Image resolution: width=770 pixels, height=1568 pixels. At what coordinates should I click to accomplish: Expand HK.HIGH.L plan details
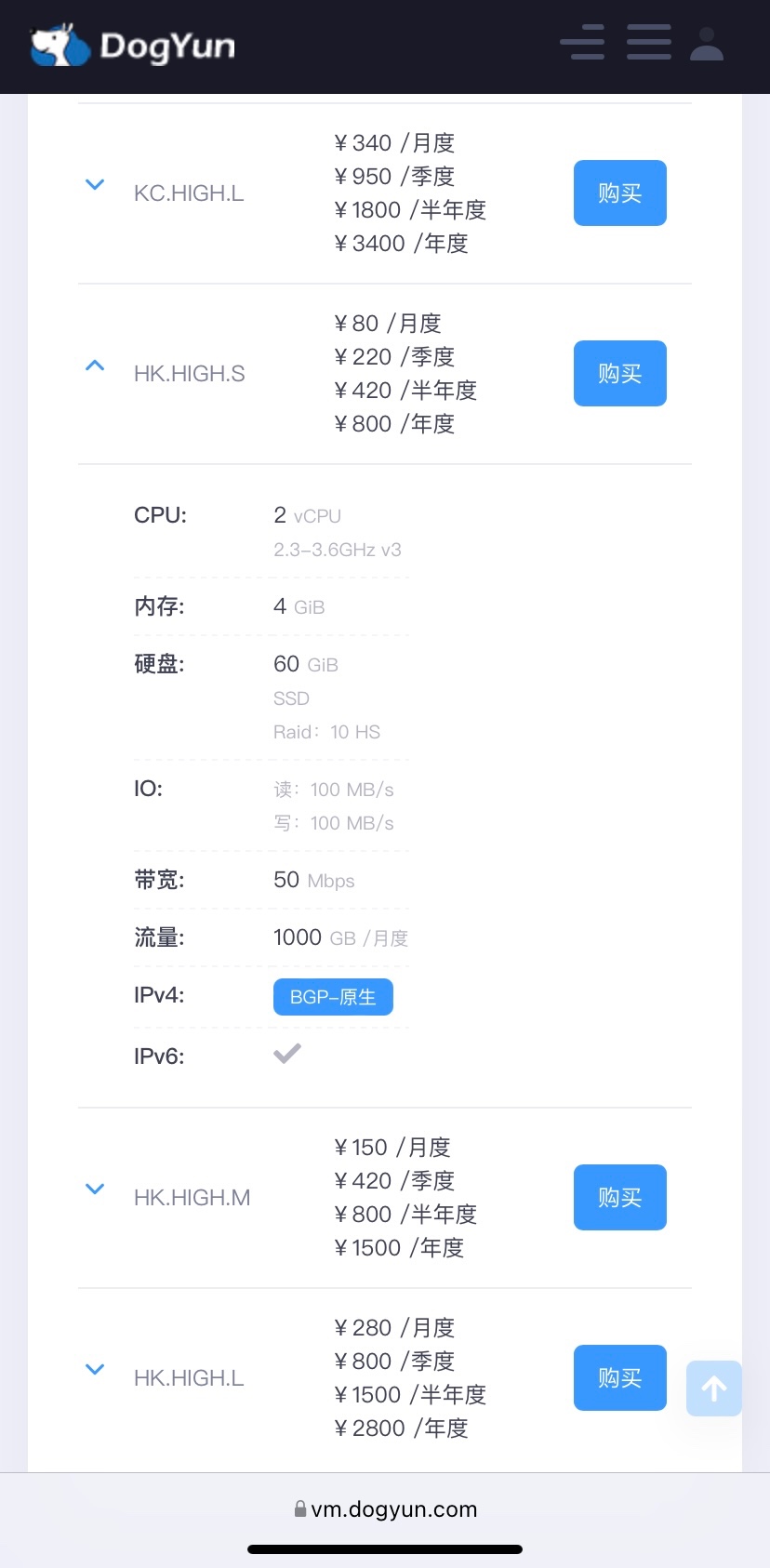pos(95,1369)
